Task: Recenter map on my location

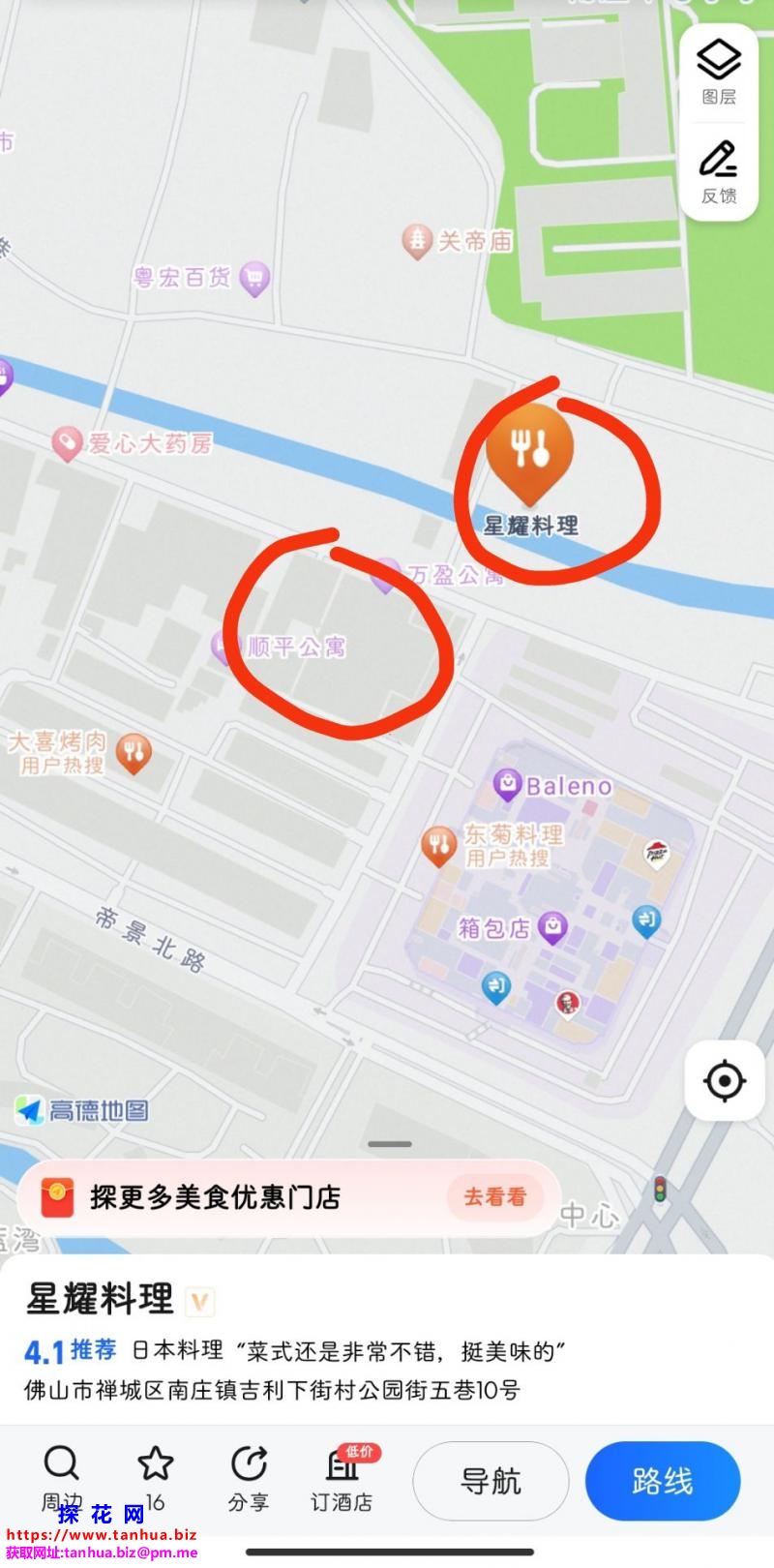Action: [x=725, y=1081]
